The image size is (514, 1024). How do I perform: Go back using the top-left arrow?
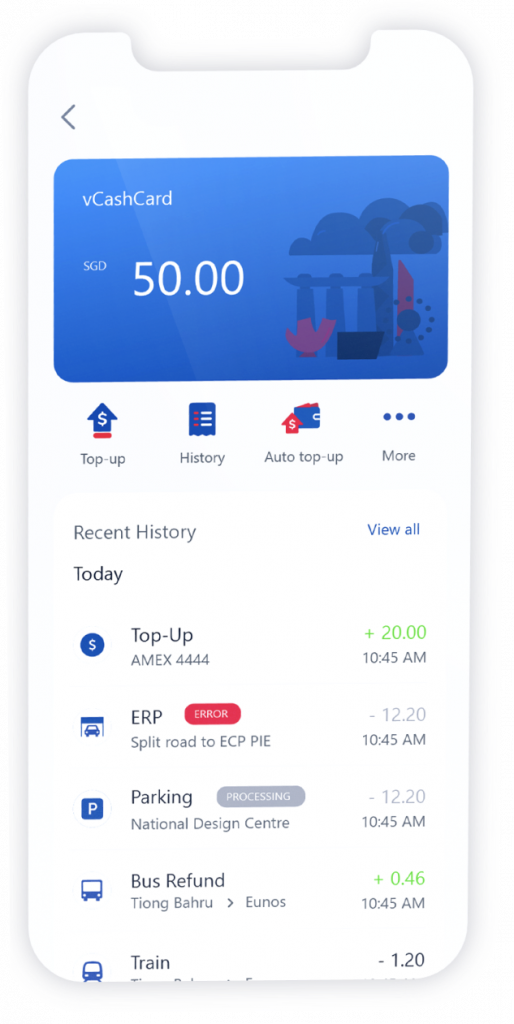69,117
